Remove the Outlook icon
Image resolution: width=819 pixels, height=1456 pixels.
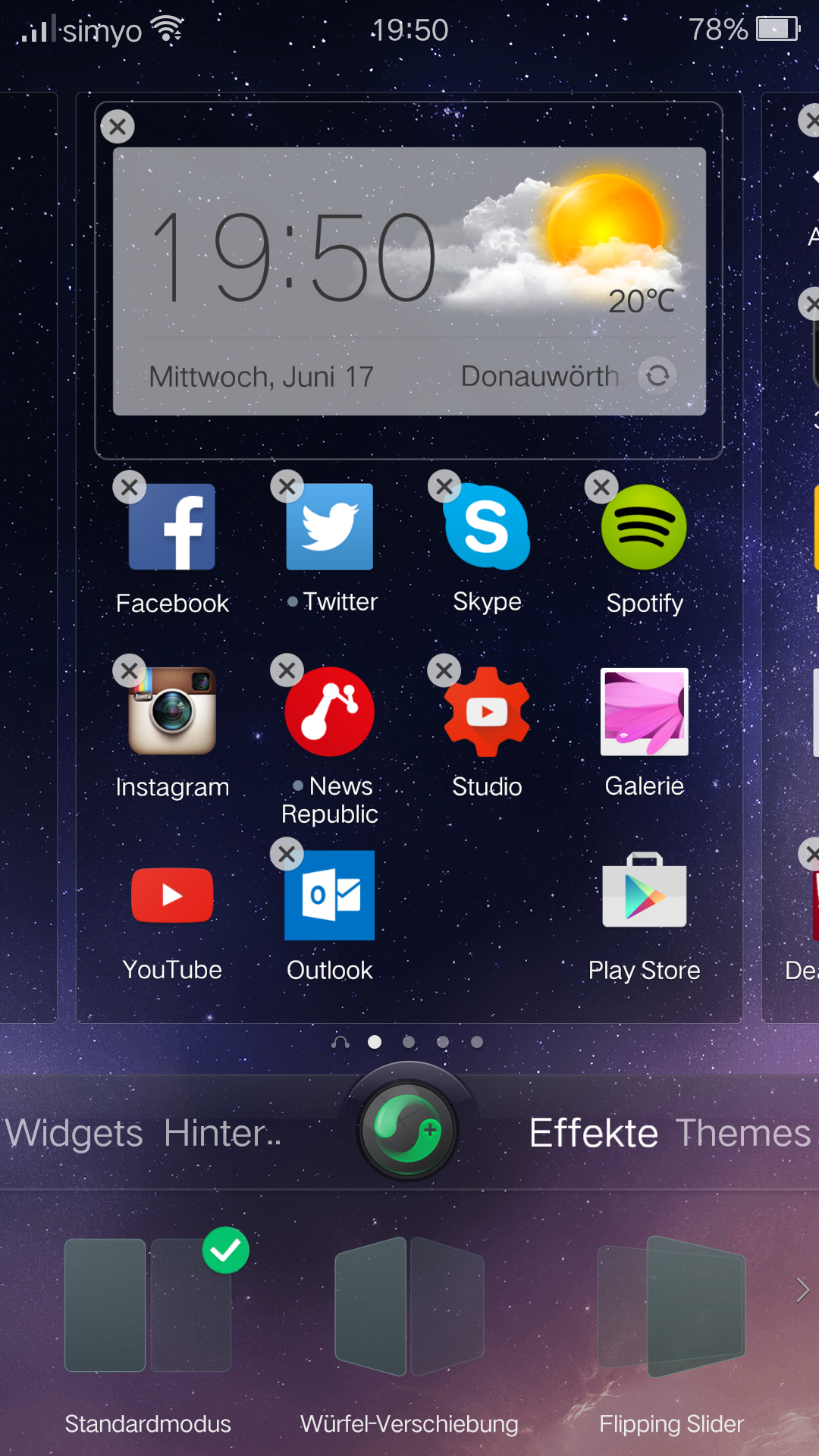(287, 855)
